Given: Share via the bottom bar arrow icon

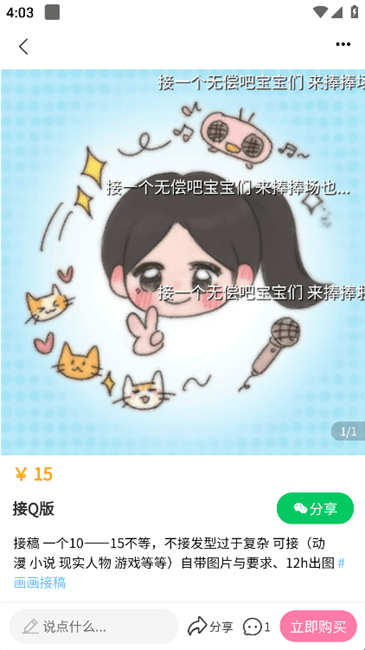Looking at the screenshot, I should (x=210, y=626).
